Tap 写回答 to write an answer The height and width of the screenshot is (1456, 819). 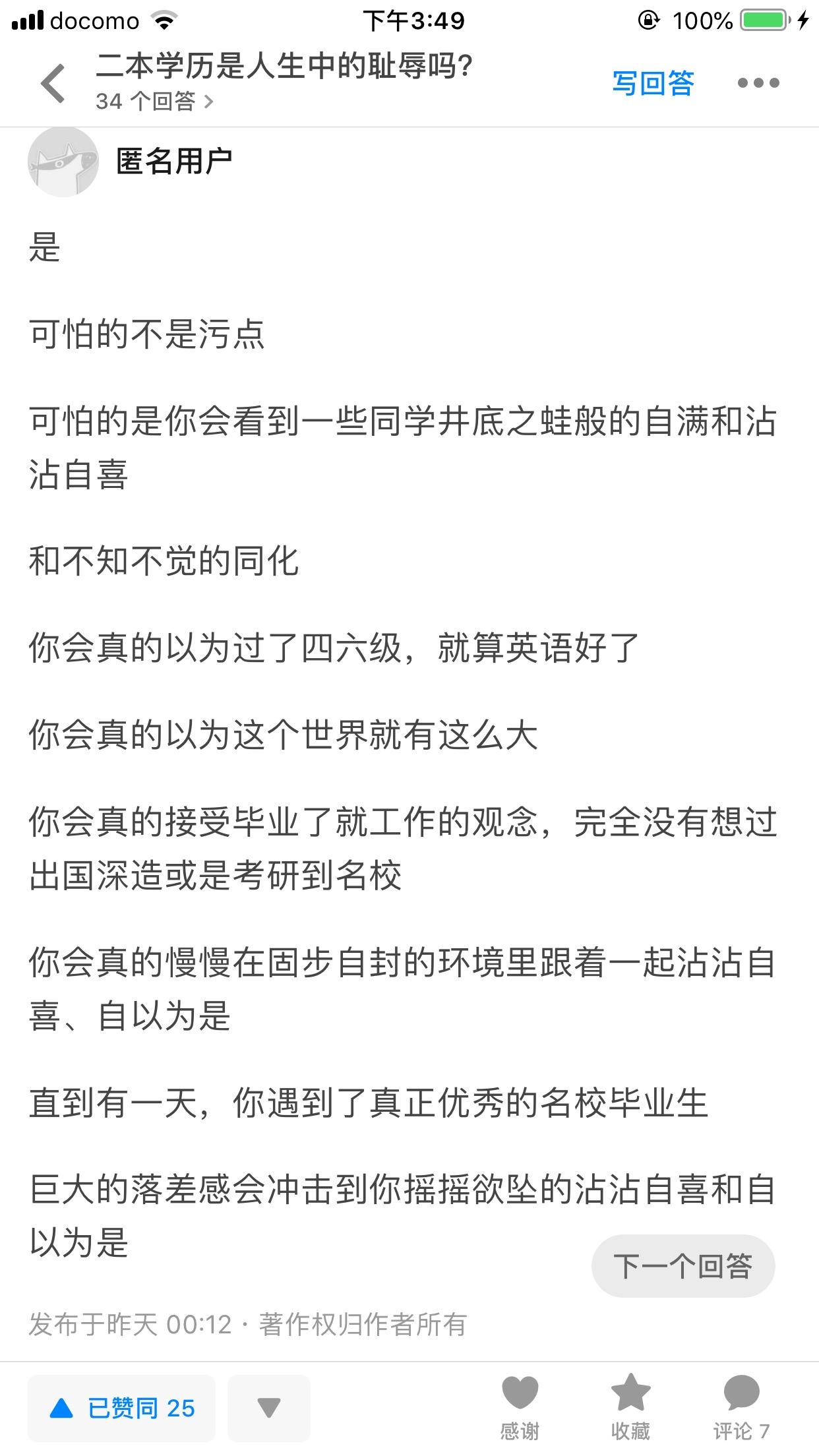(x=653, y=83)
